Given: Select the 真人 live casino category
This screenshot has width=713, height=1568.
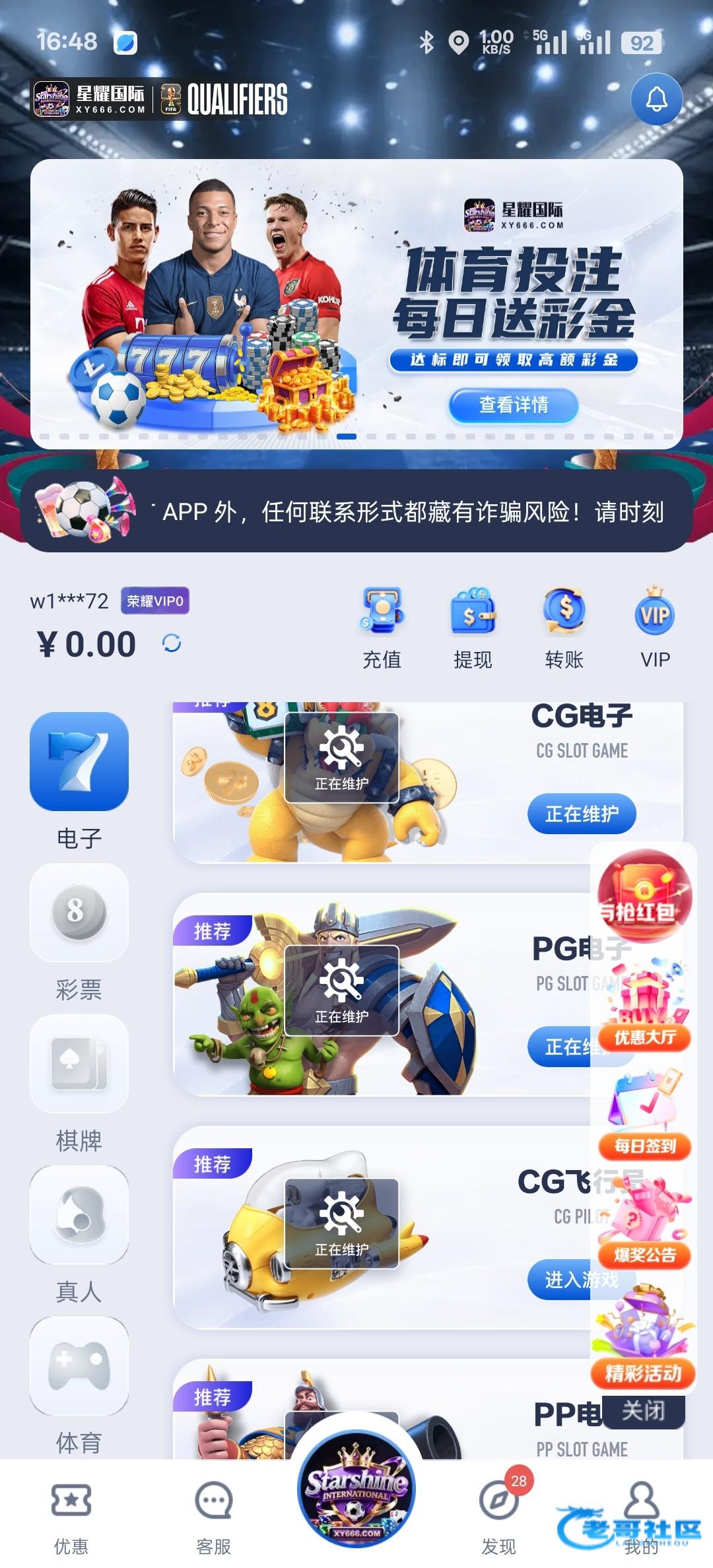Looking at the screenshot, I should coord(79,1233).
